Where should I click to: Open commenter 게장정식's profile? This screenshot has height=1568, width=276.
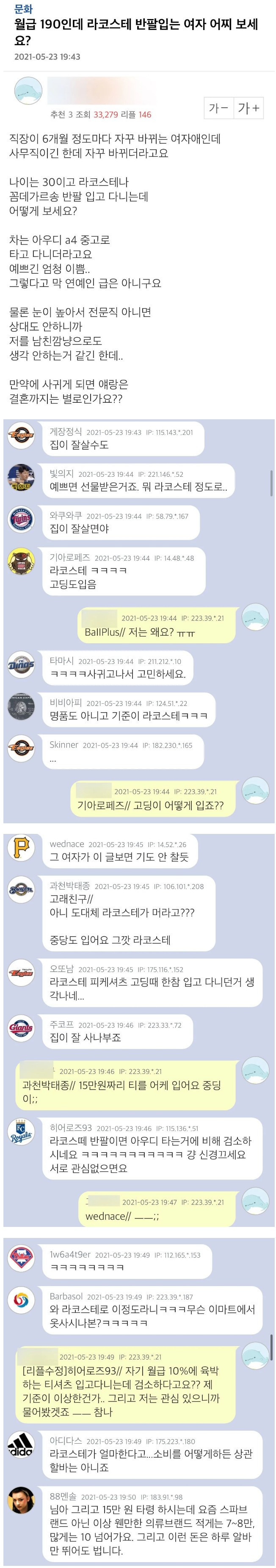[x=65, y=432]
